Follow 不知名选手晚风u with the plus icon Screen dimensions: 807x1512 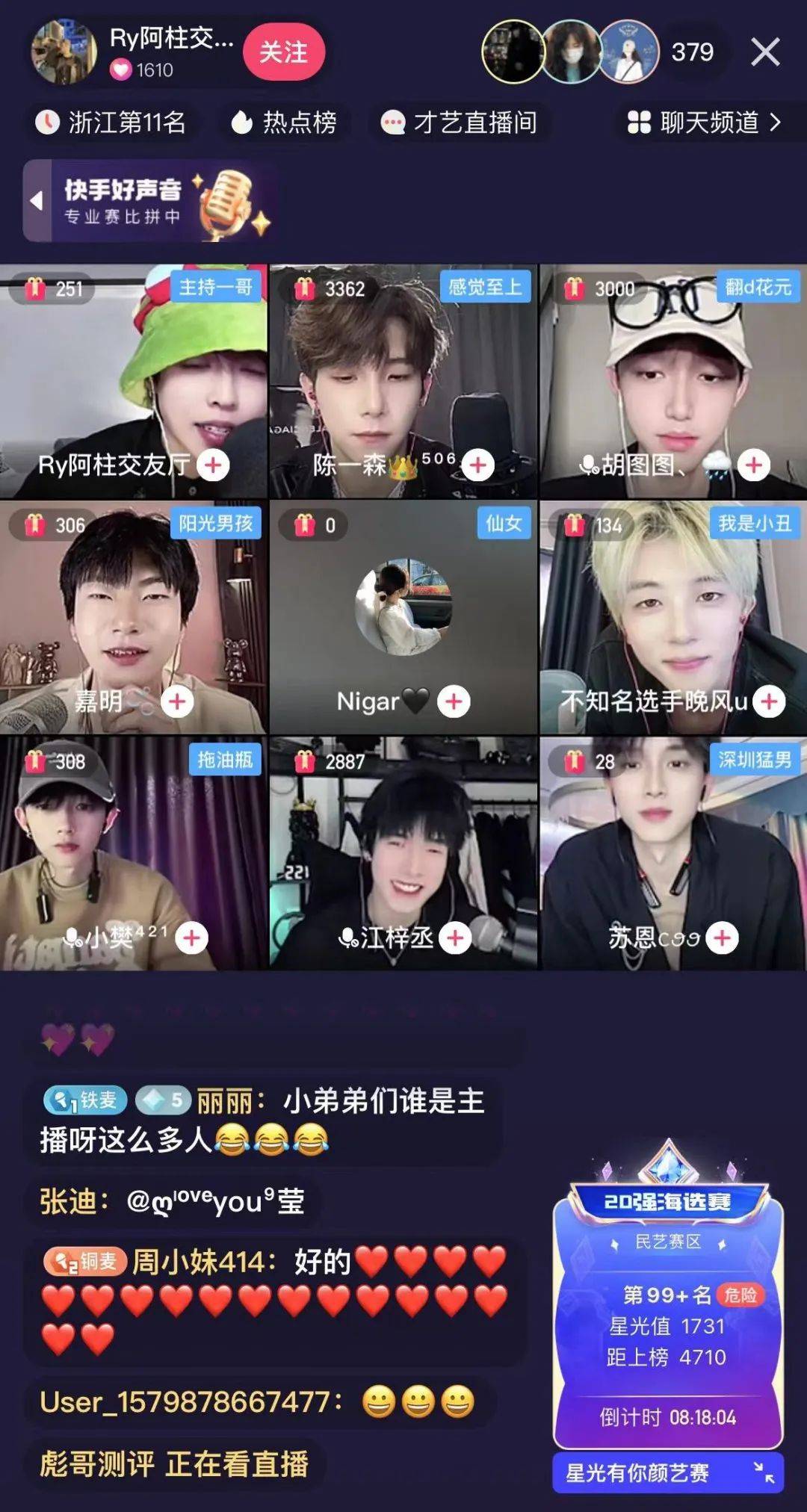768,701
